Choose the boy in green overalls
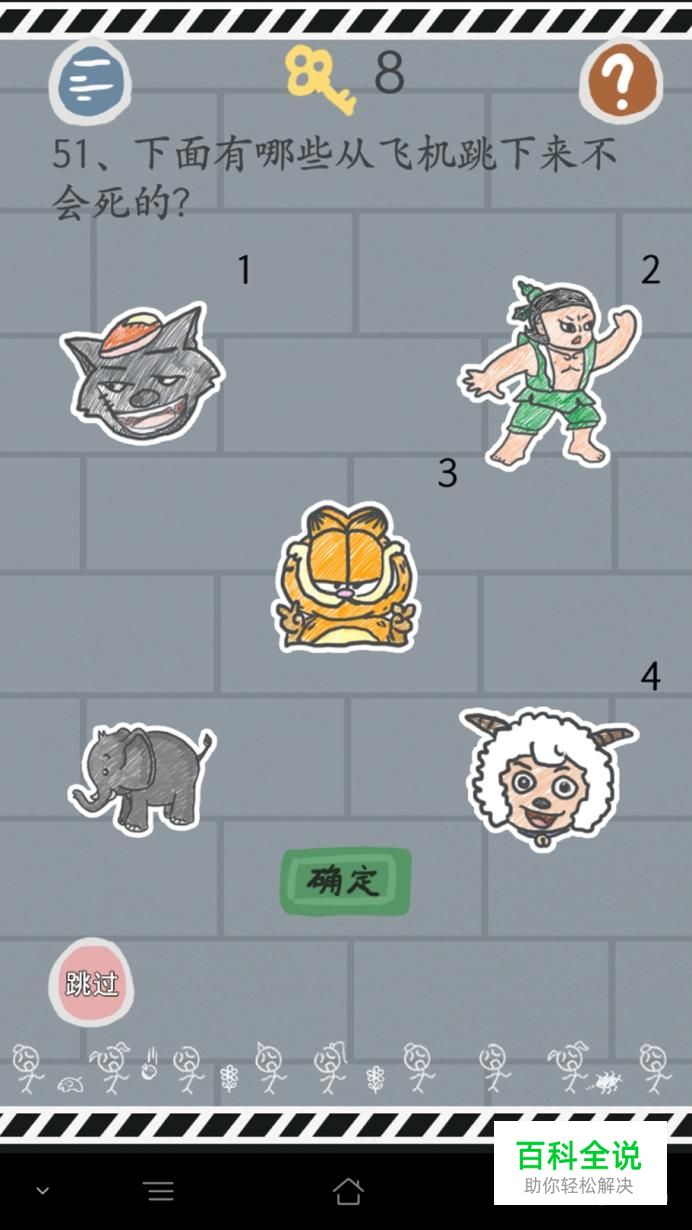This screenshot has width=692, height=1230. (549, 372)
